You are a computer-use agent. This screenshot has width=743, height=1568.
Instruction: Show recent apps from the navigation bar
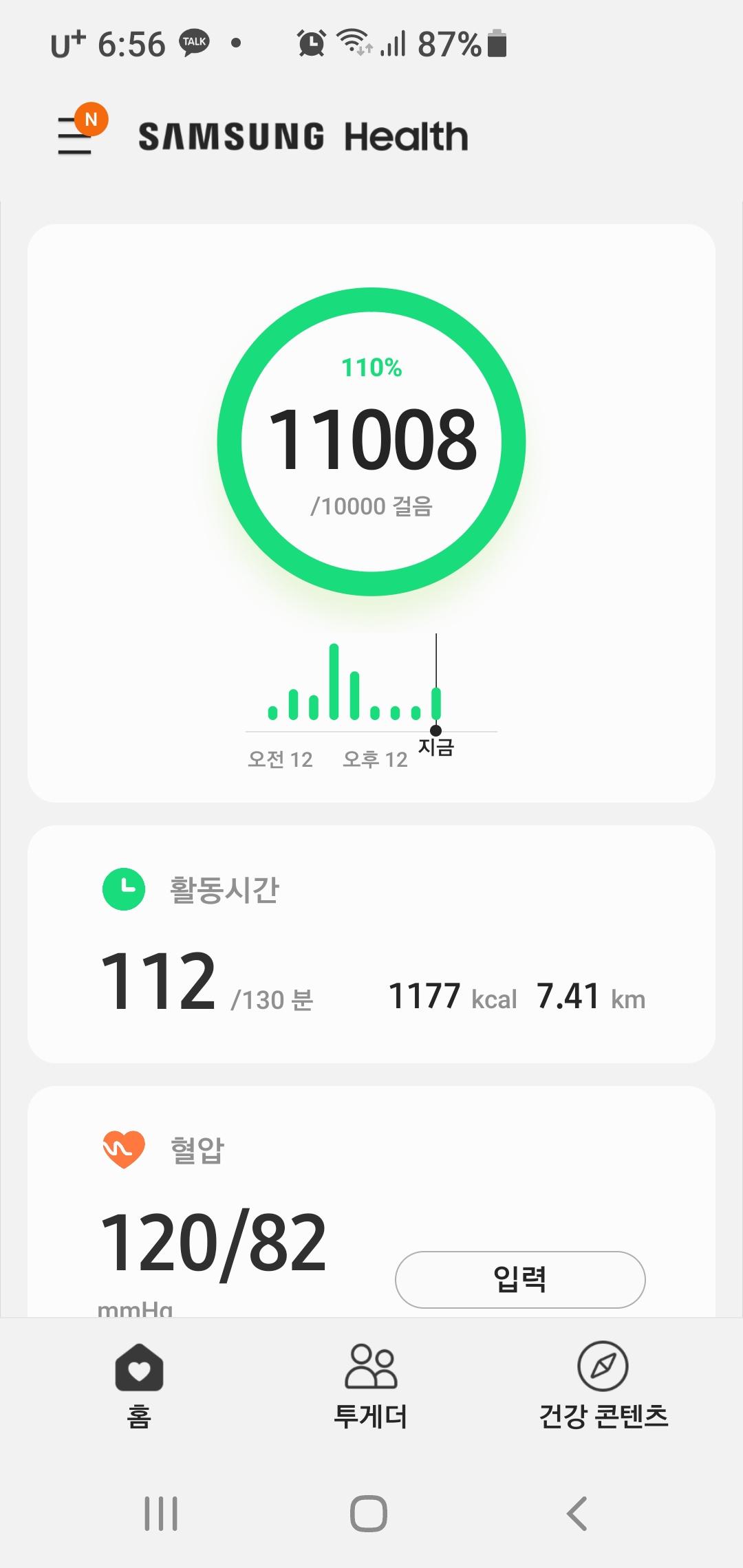(161, 1513)
